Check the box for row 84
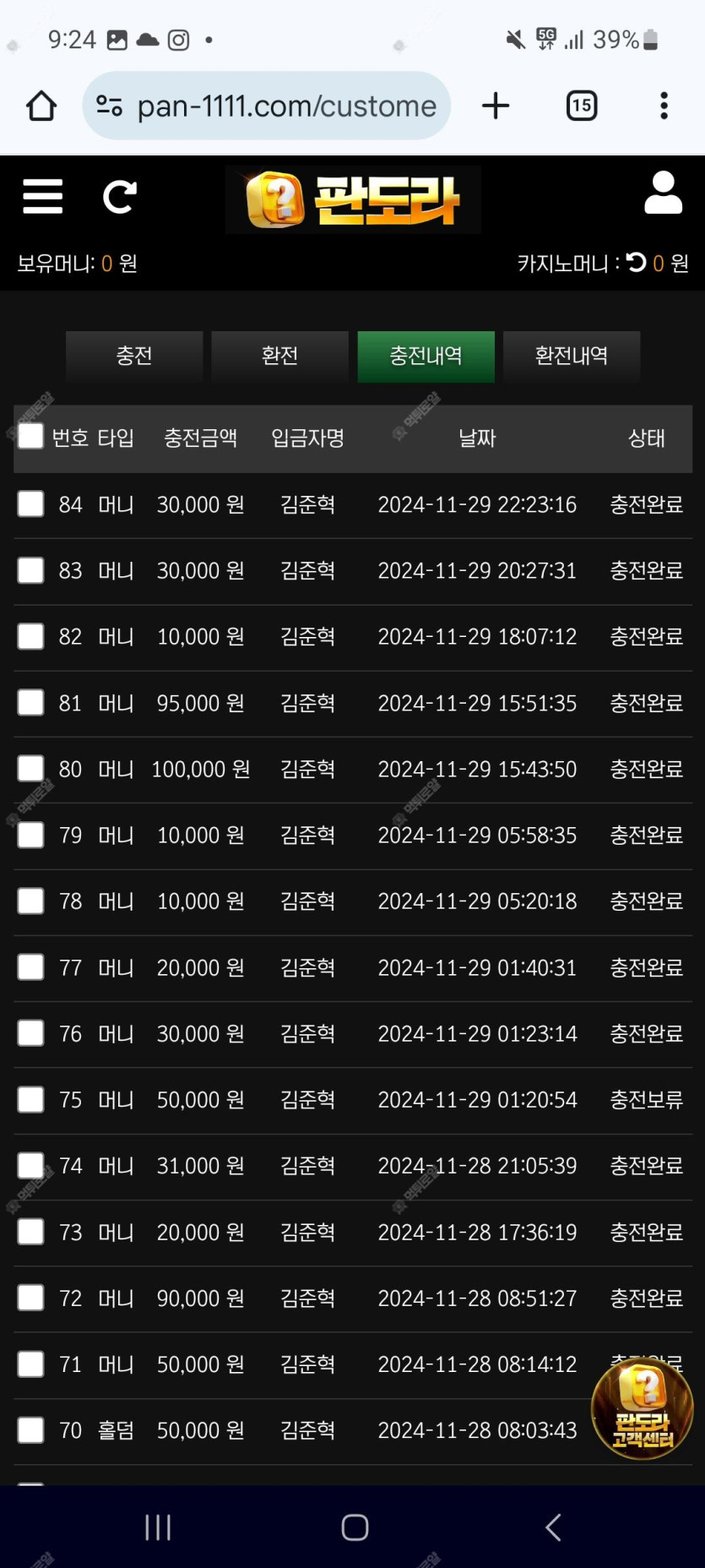This screenshot has height=1568, width=705. pyautogui.click(x=31, y=504)
